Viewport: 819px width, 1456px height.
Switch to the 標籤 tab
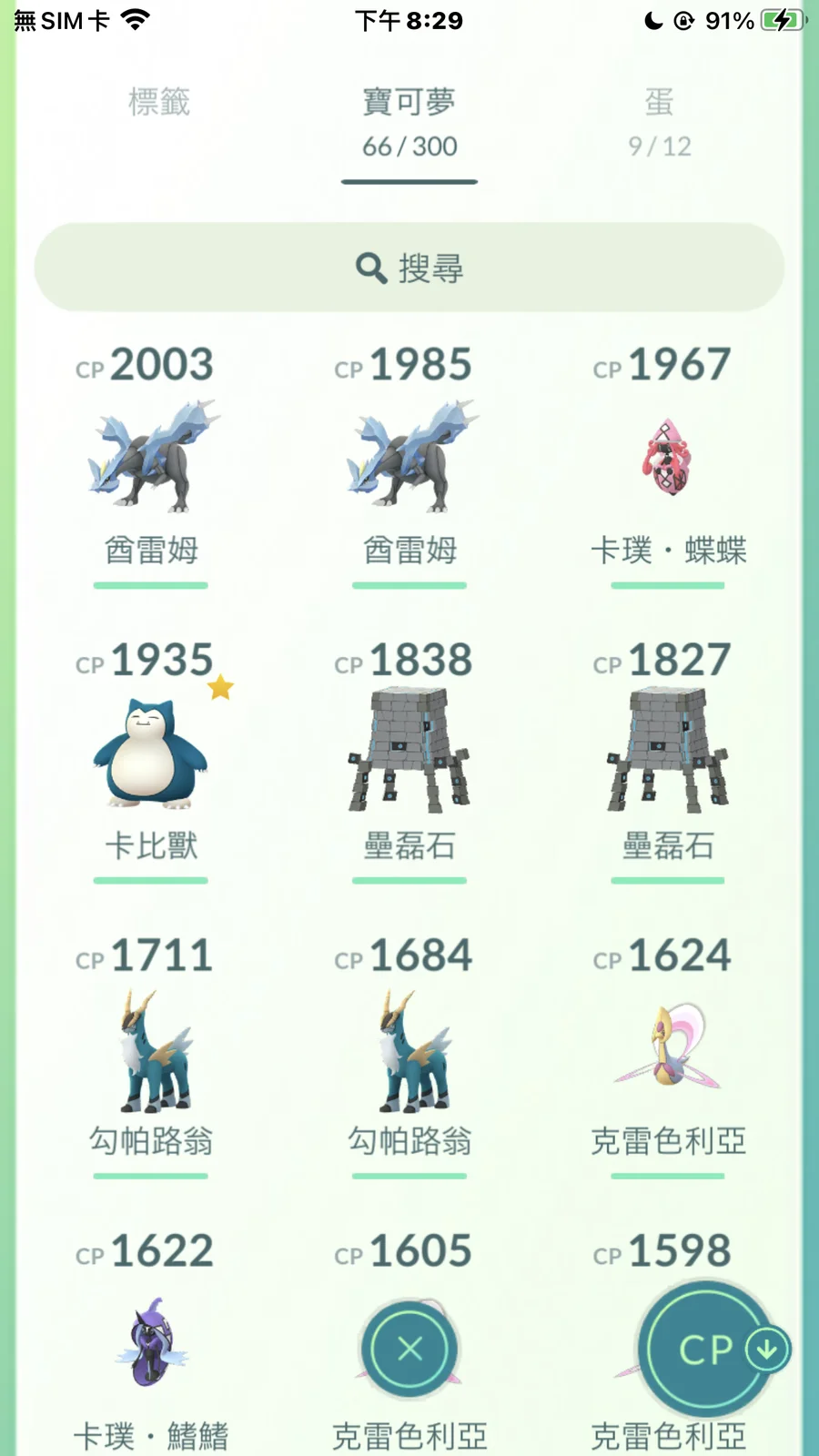click(159, 102)
